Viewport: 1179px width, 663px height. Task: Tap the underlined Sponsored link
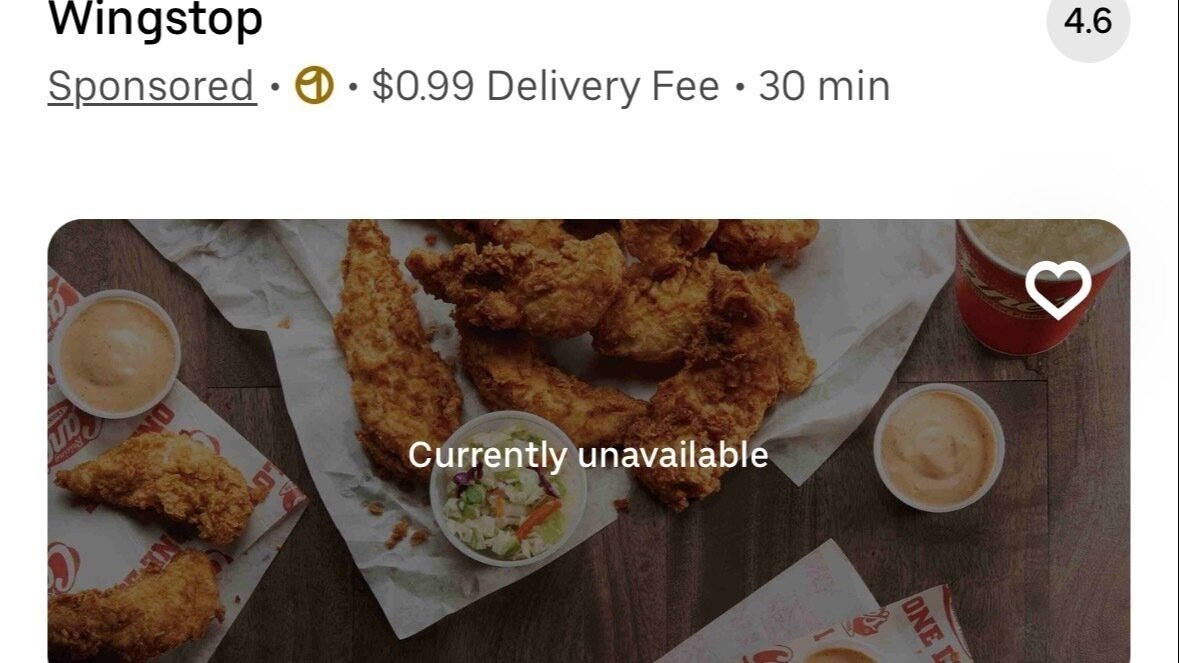pyautogui.click(x=151, y=87)
